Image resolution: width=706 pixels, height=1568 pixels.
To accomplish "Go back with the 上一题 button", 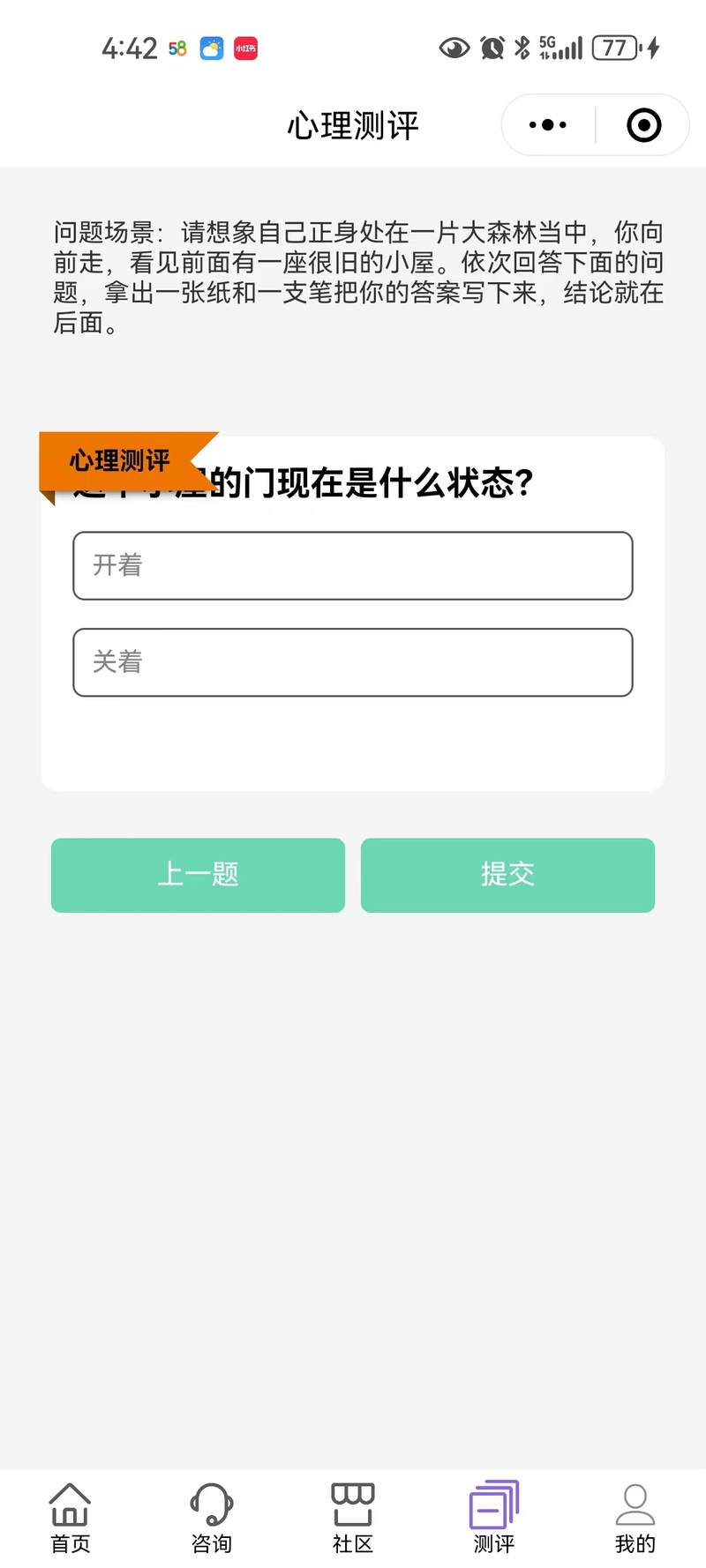I will (198, 875).
